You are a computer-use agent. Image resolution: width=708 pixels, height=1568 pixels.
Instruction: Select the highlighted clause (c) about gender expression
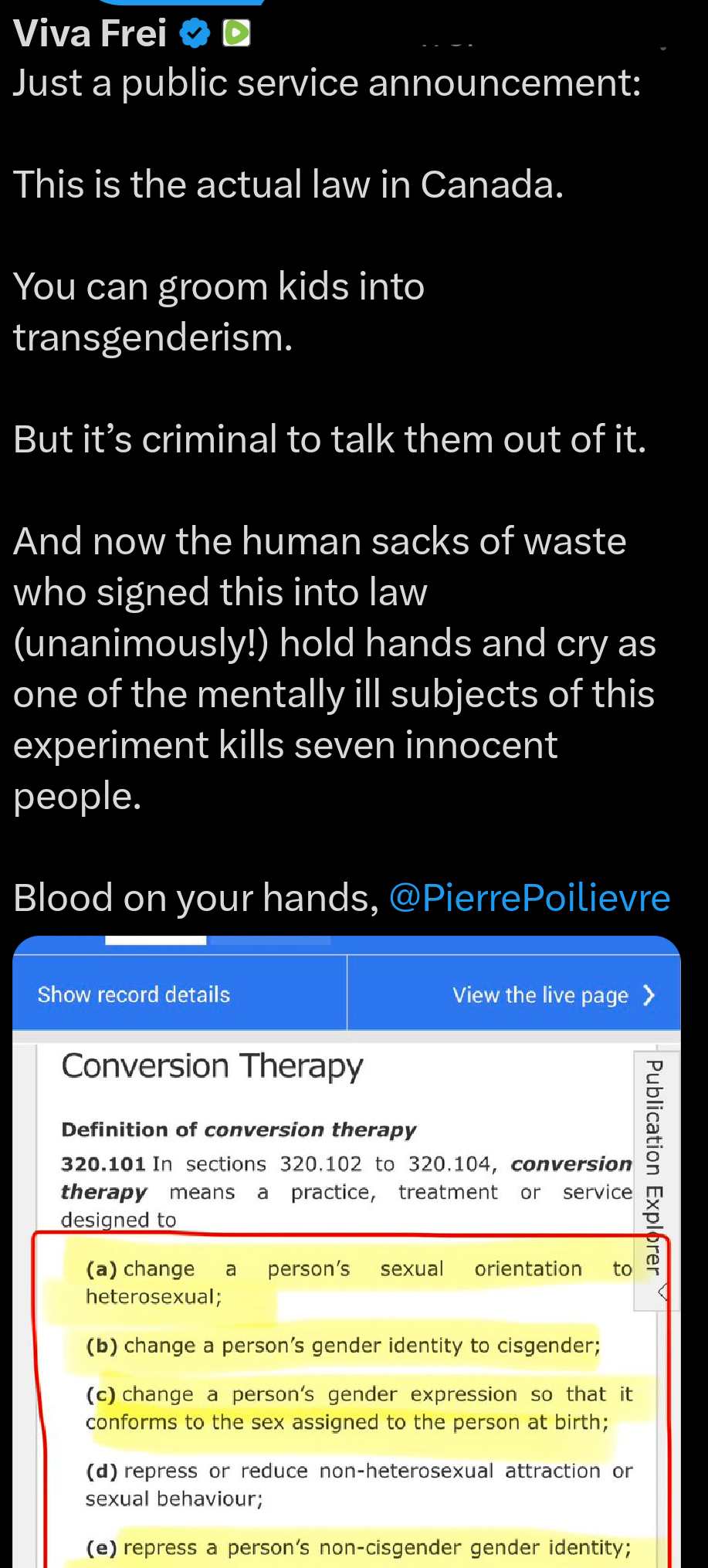click(x=346, y=1407)
